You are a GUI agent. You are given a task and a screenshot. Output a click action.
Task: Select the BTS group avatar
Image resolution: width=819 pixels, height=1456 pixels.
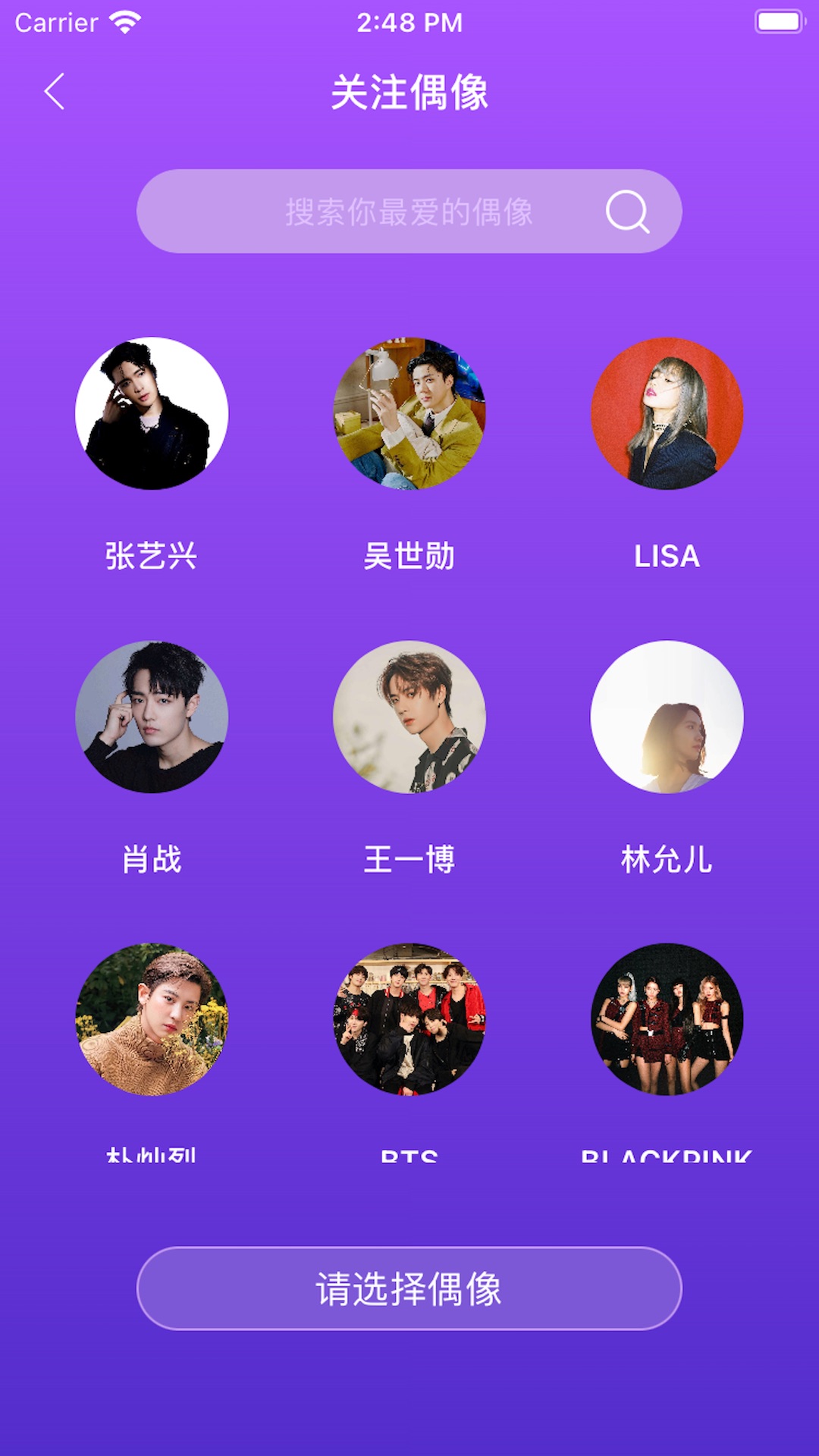tap(409, 1019)
